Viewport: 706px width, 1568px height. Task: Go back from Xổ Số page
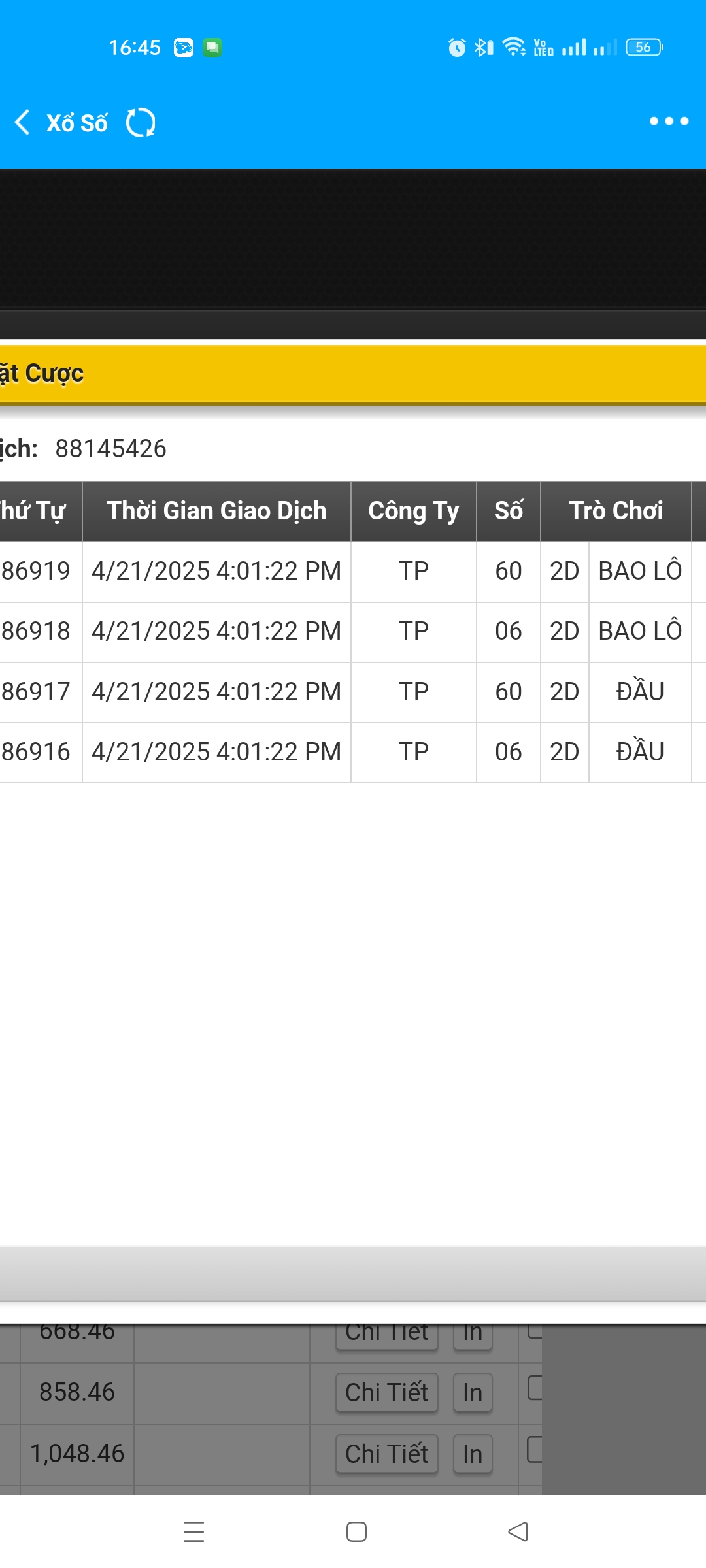coord(24,122)
